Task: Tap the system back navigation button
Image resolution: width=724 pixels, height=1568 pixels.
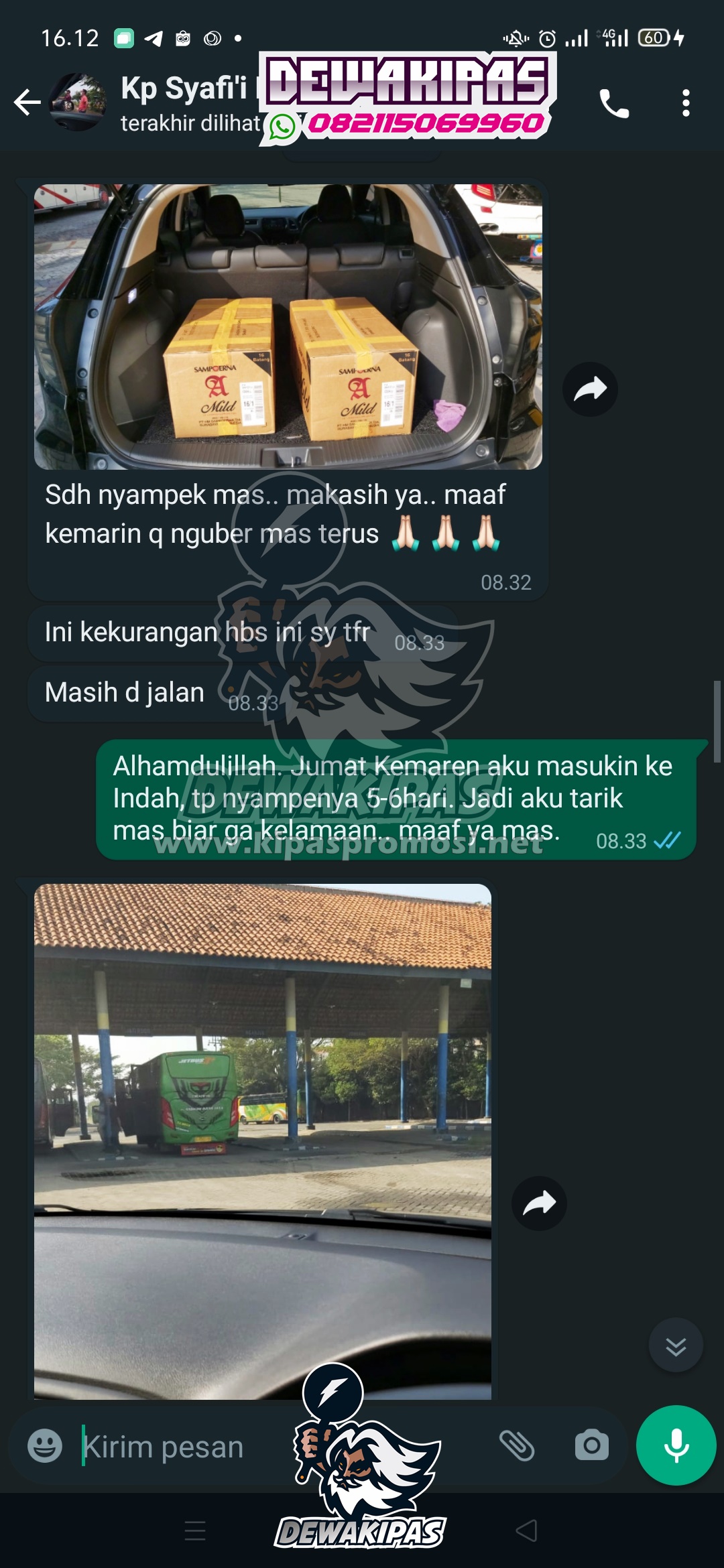Action: click(x=527, y=1530)
